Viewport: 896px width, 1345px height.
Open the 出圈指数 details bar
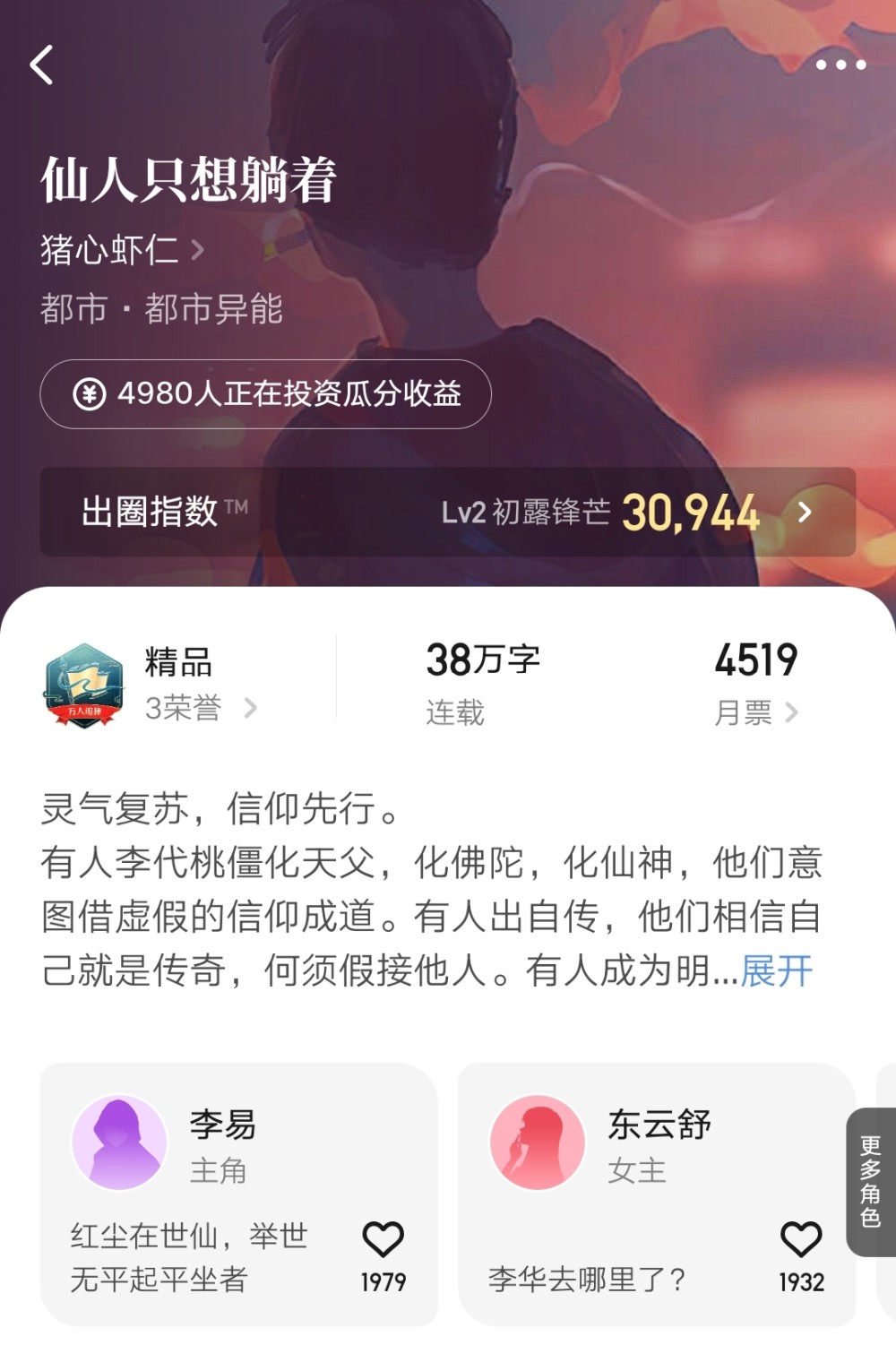447,512
